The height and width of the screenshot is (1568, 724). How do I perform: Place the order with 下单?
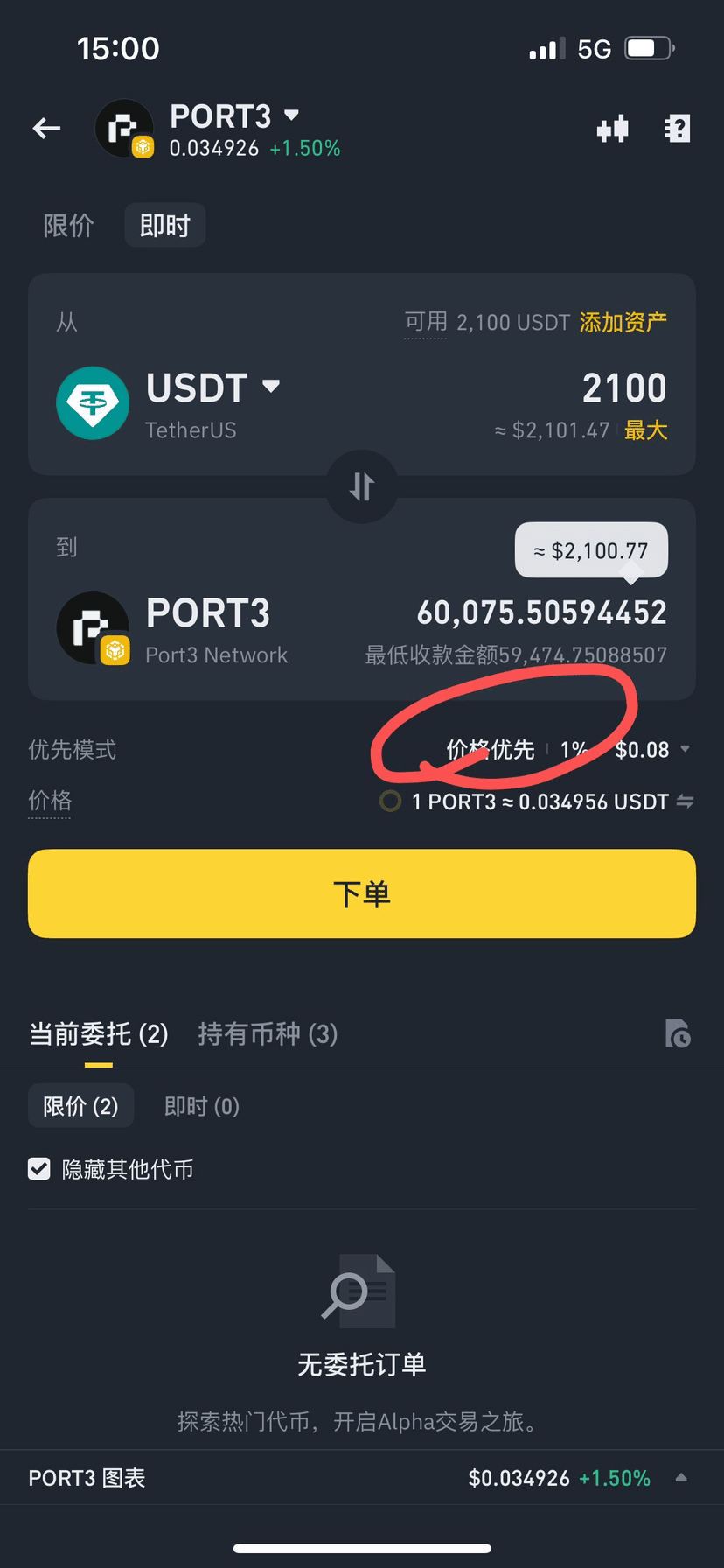pyautogui.click(x=362, y=893)
